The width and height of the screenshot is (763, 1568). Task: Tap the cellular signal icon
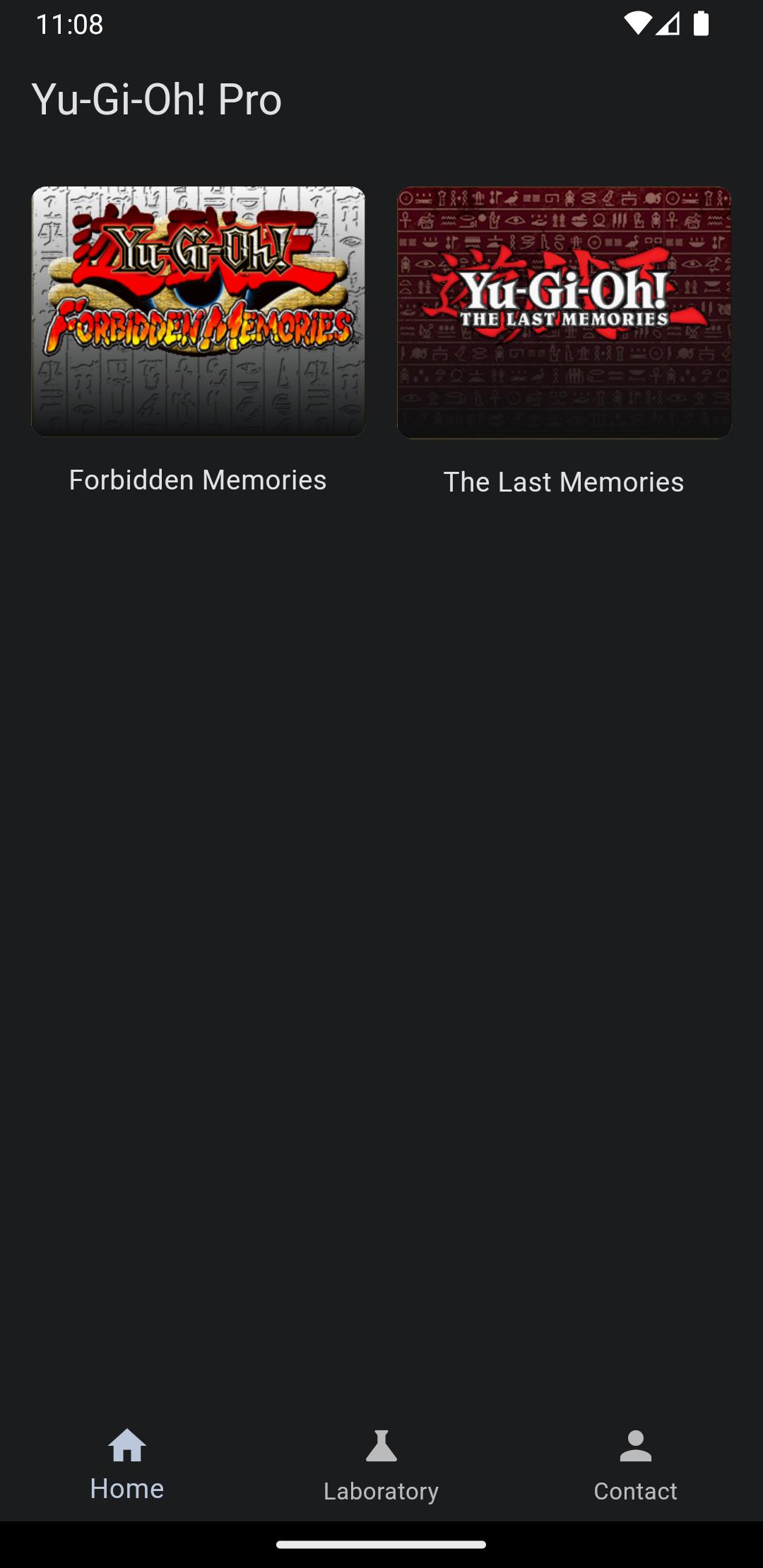click(669, 23)
